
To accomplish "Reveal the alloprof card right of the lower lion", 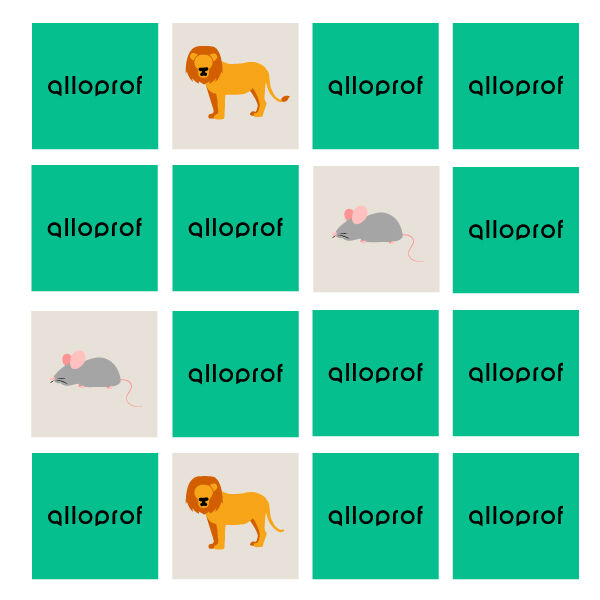I will click(x=375, y=515).
